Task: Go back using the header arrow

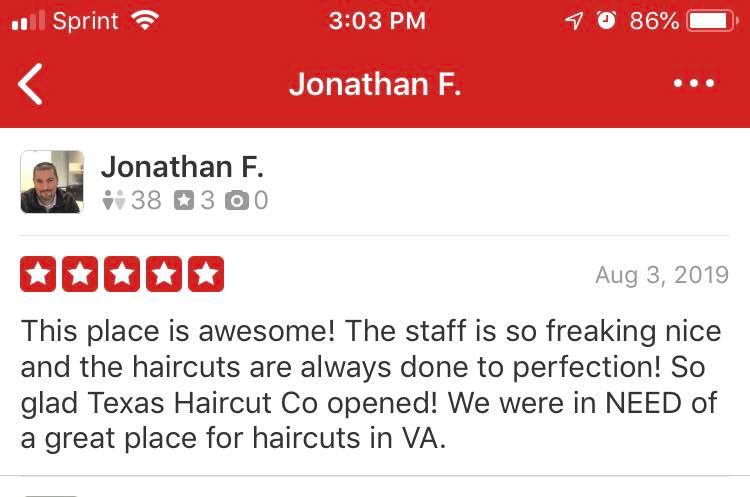Action: (x=32, y=85)
